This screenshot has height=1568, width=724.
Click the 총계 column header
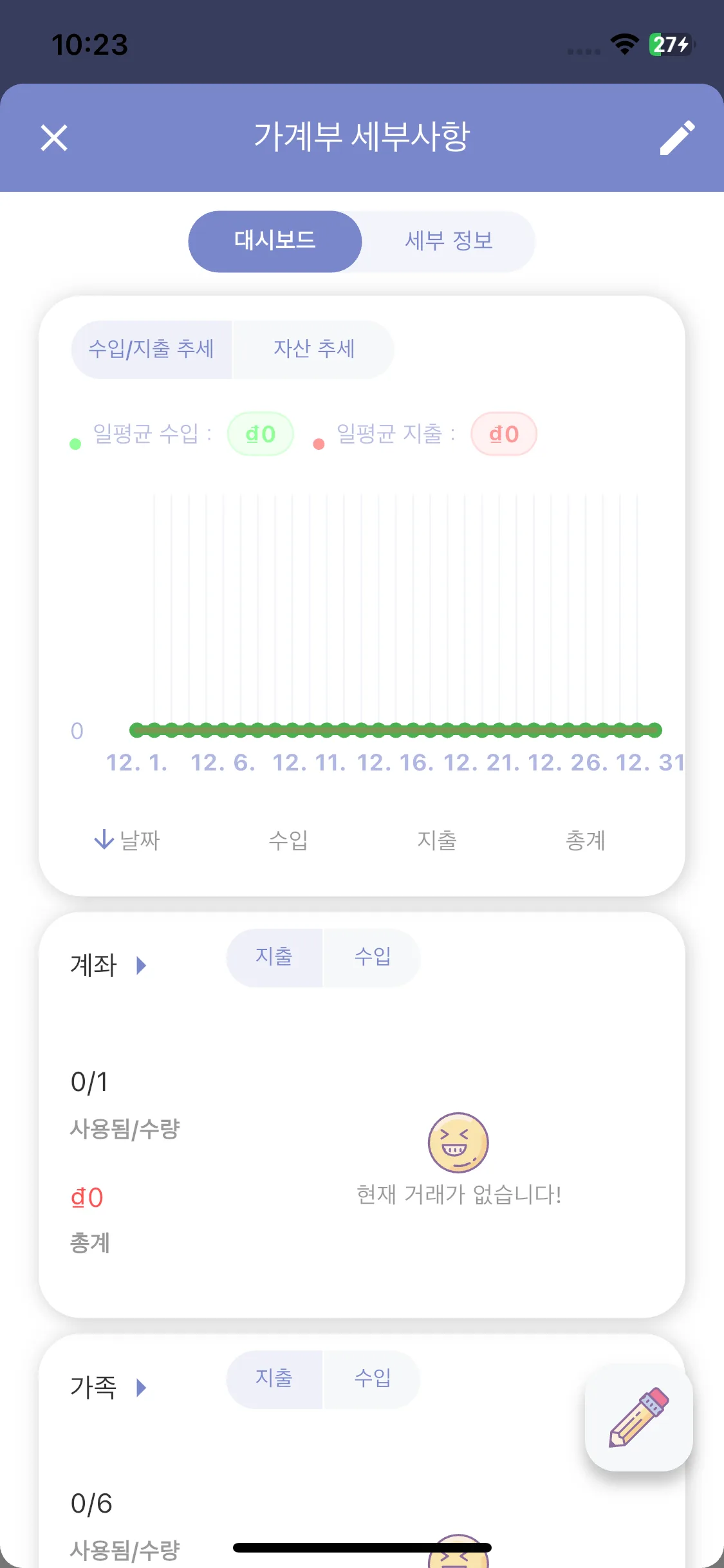(585, 840)
